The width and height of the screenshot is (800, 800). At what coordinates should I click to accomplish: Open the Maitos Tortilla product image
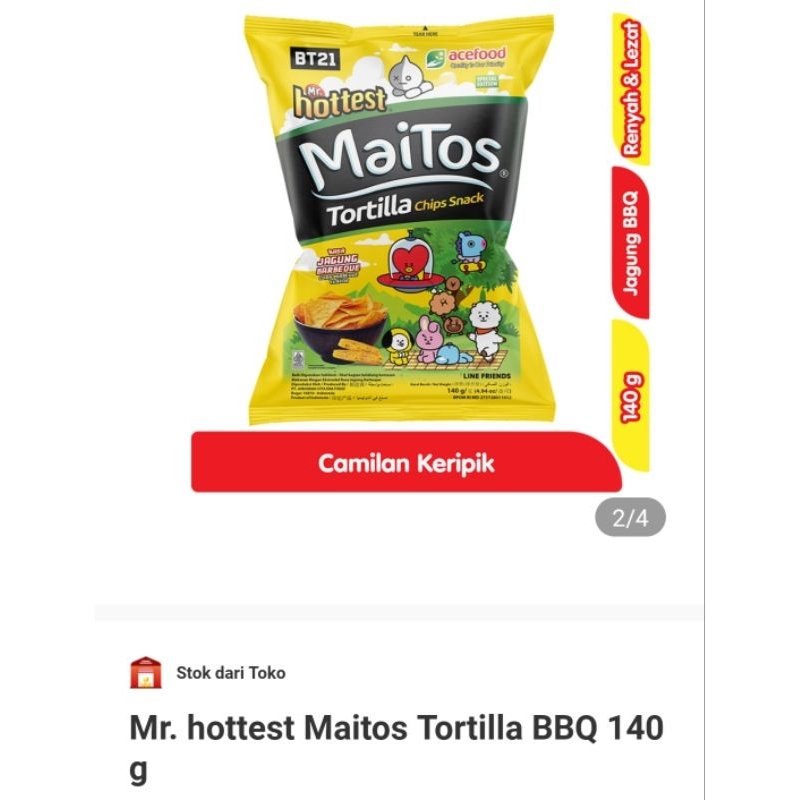(x=401, y=220)
